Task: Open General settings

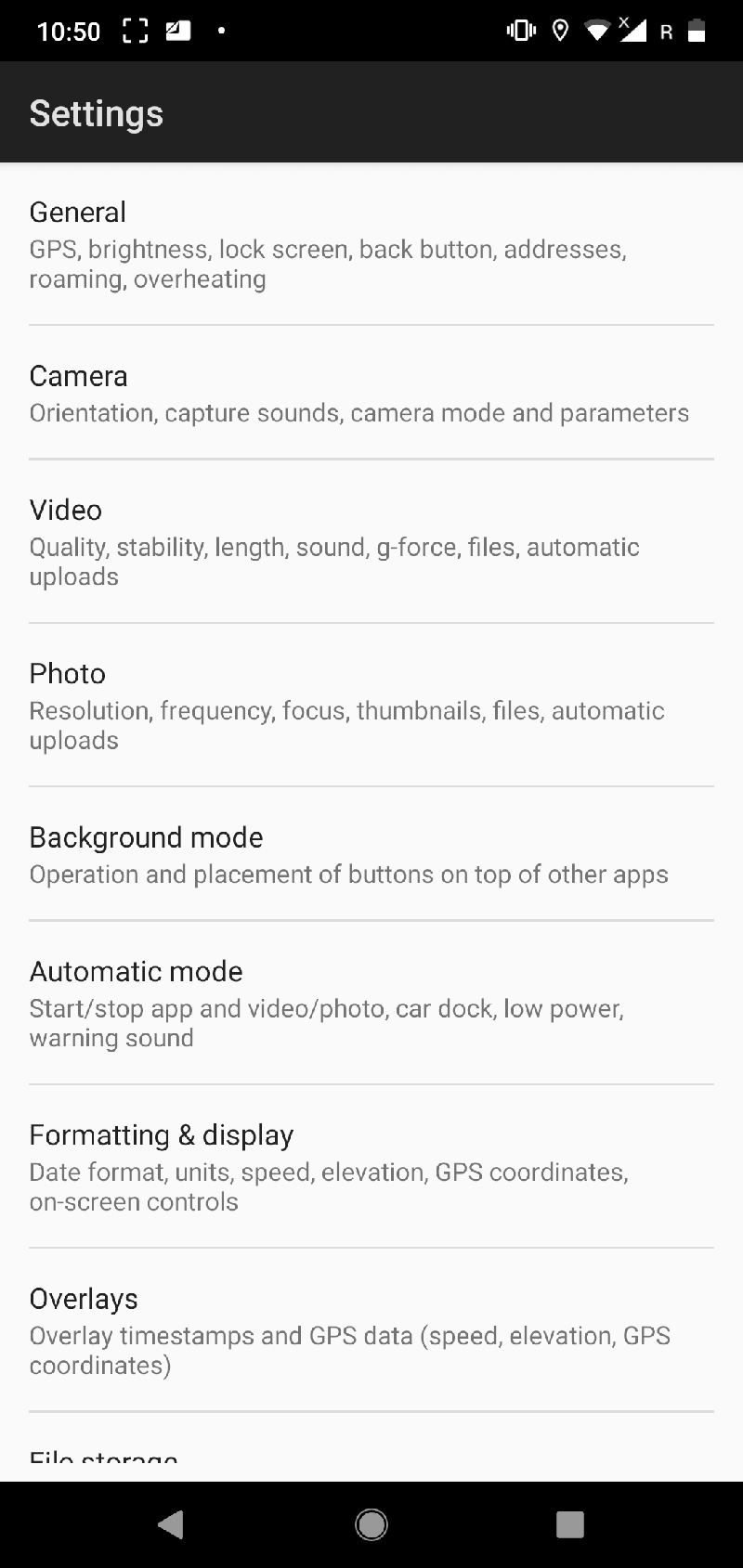Action: 371,244
